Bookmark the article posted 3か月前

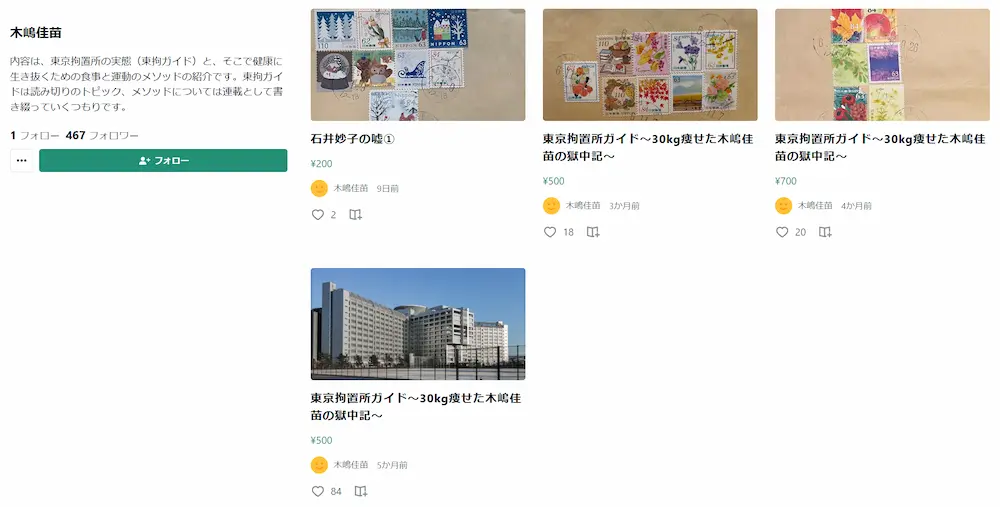click(x=593, y=232)
